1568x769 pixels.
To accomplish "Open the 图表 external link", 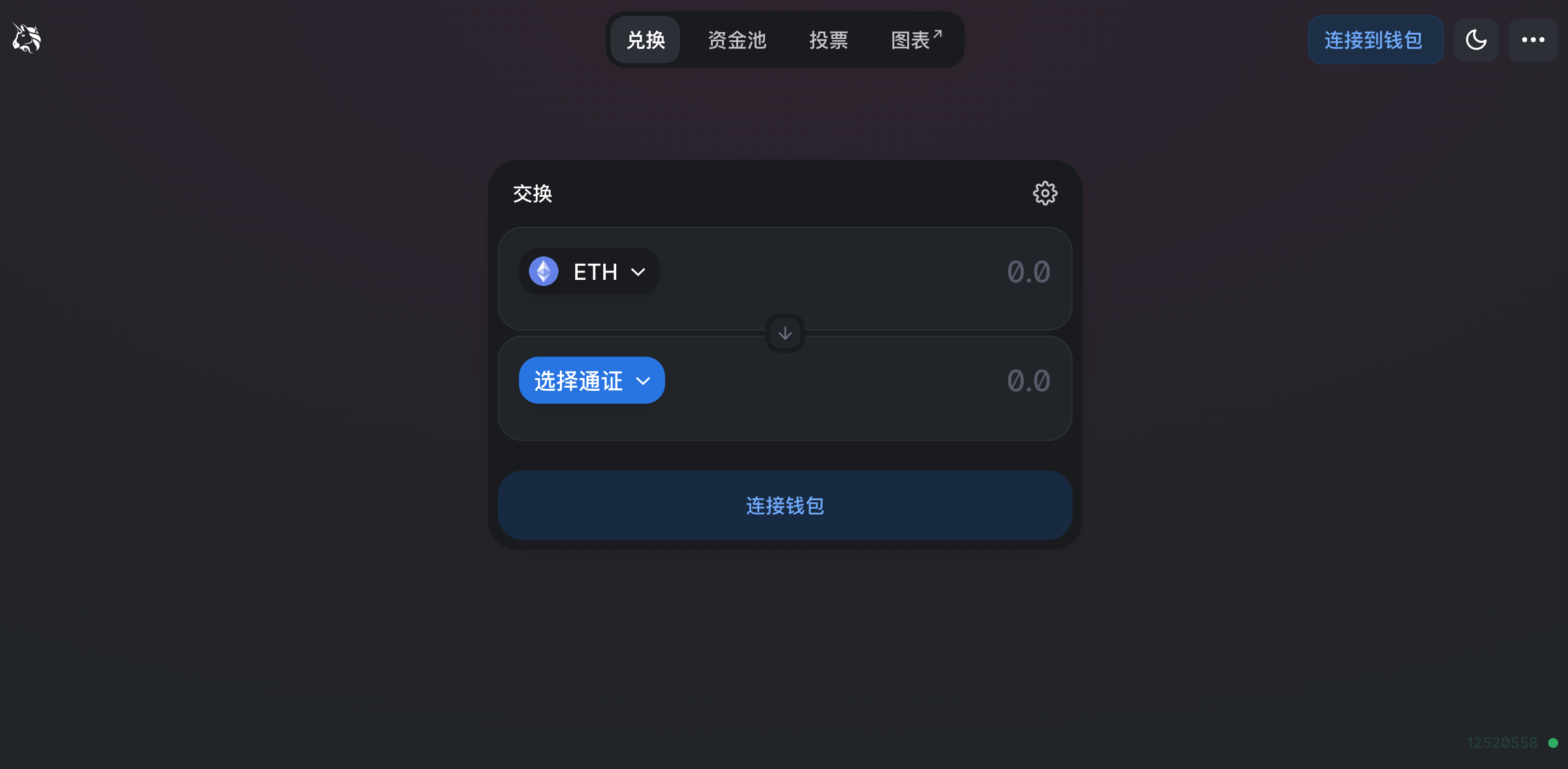I will 915,40.
